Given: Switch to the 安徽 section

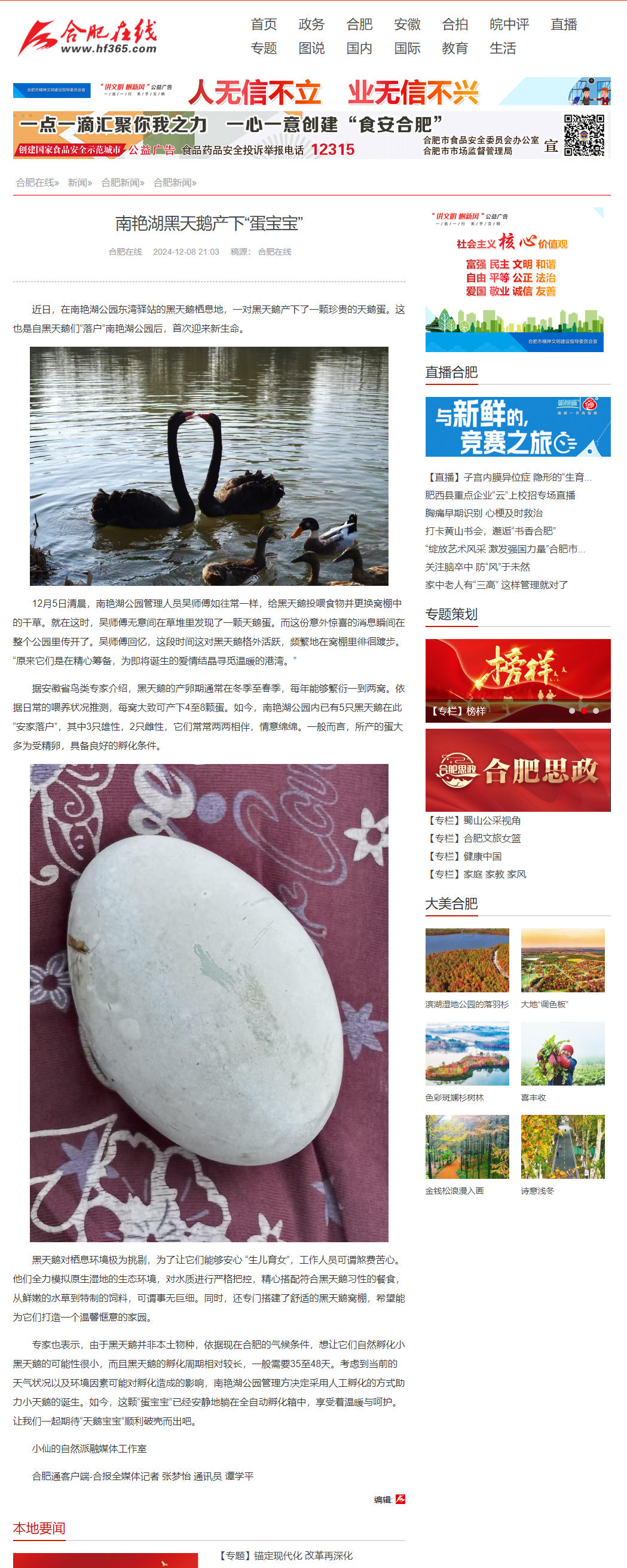Looking at the screenshot, I should [406, 25].
